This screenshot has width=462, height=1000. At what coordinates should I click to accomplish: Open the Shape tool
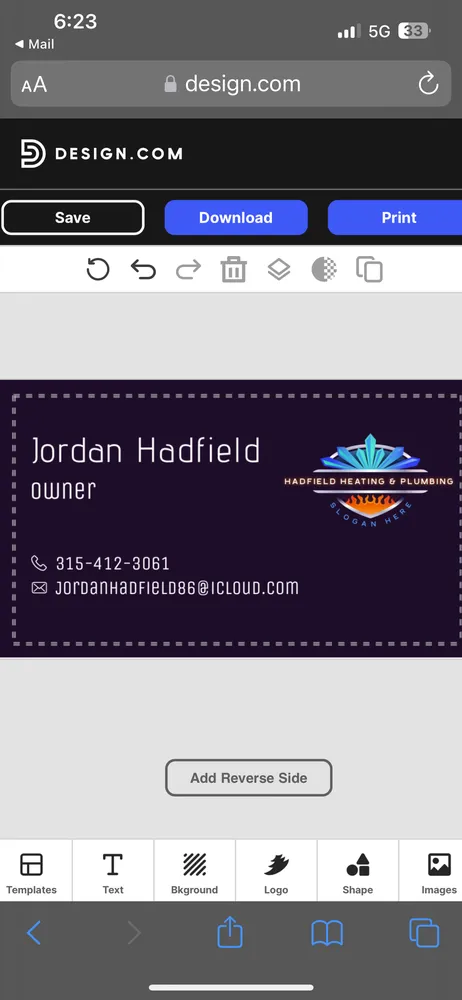(x=357, y=872)
